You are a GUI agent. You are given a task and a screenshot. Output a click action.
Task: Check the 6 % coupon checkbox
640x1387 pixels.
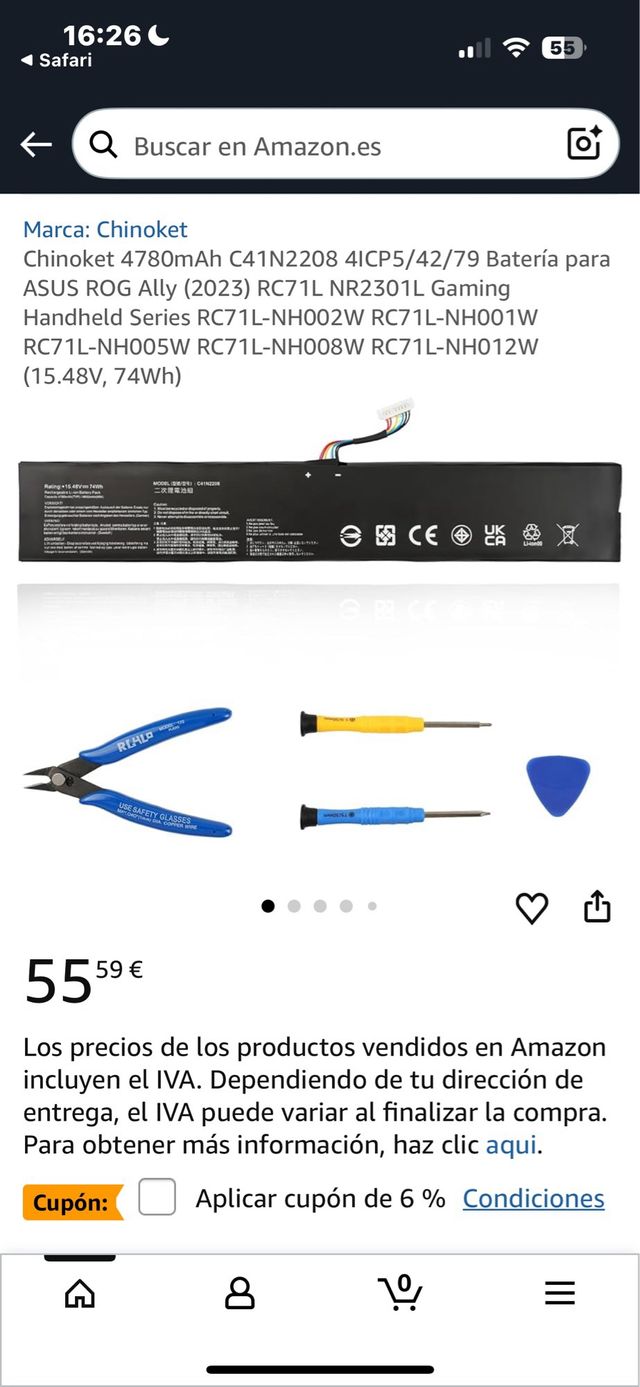pos(157,1198)
